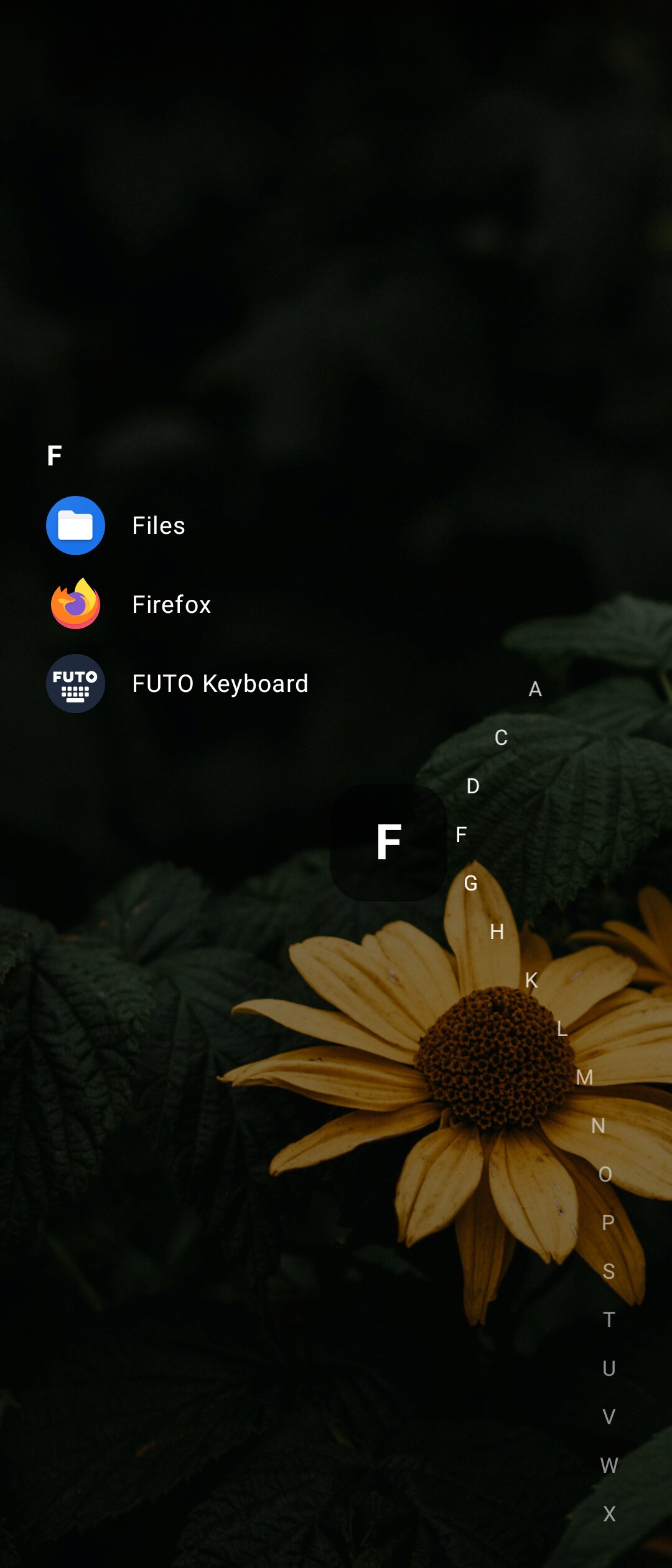Select letter T in alphabet index
This screenshot has width=672, height=1568.
[x=609, y=1320]
